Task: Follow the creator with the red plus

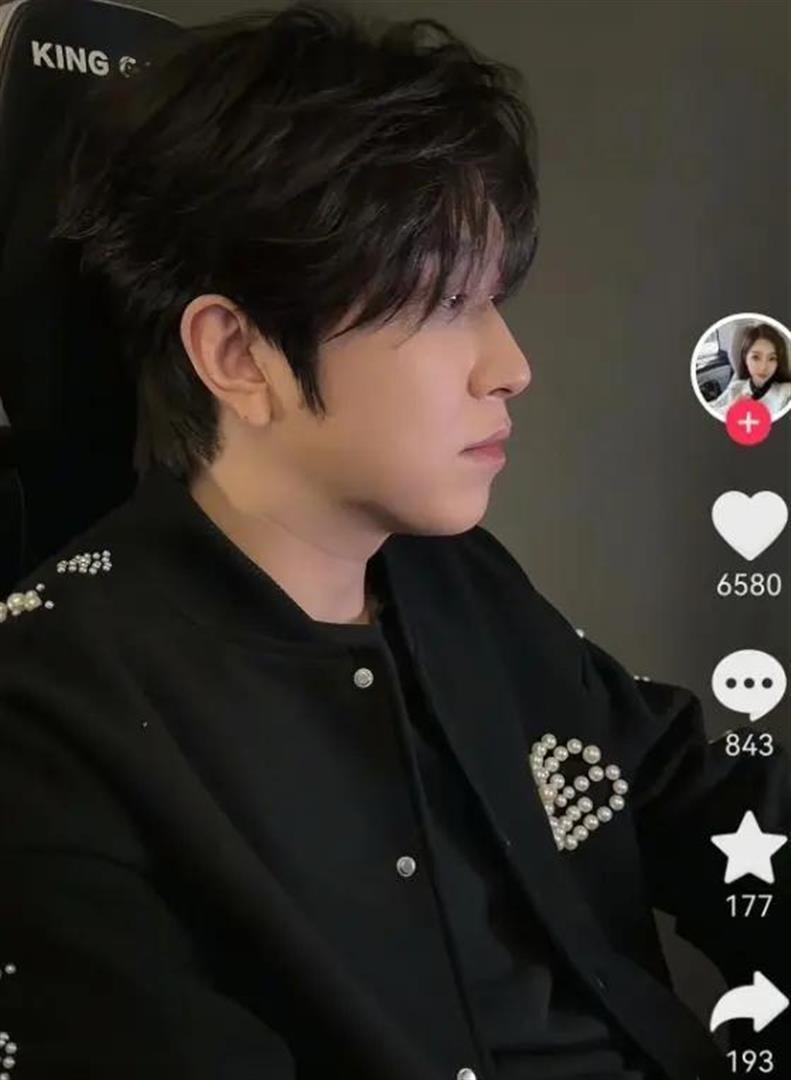Action: [748, 423]
